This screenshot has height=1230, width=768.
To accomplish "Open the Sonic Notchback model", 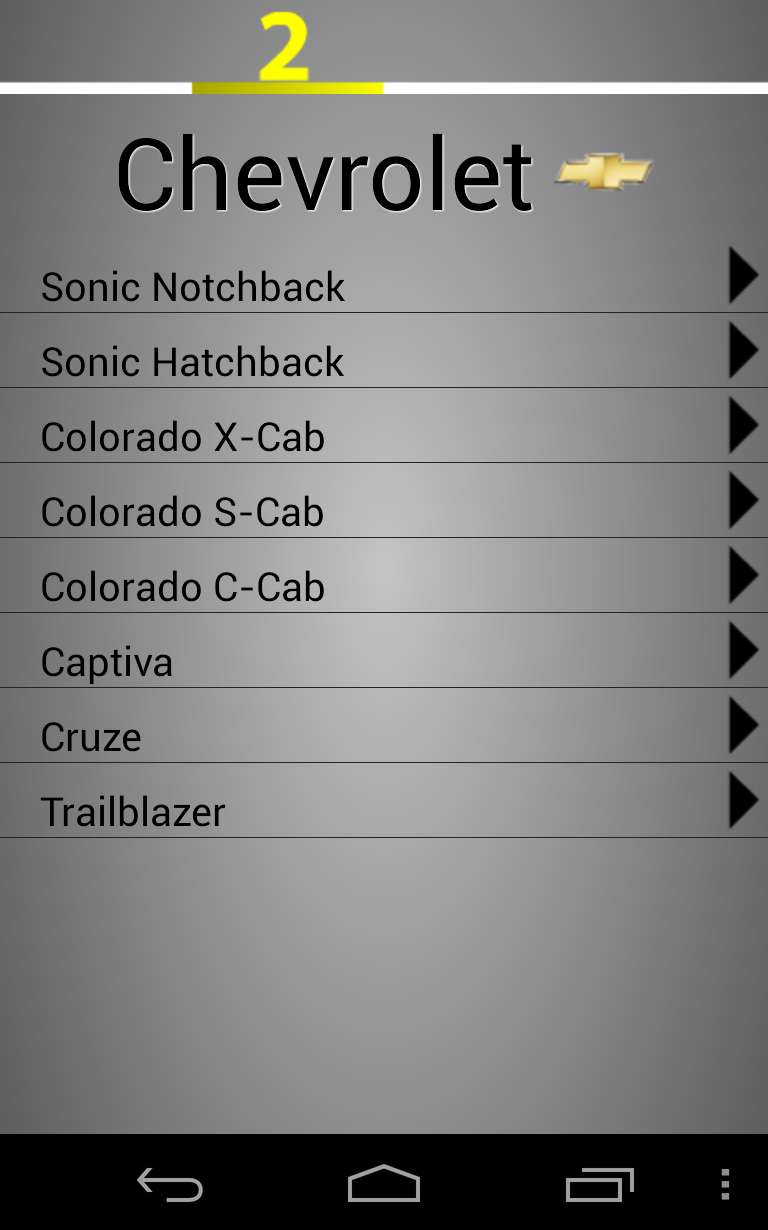I will pyautogui.click(x=384, y=275).
